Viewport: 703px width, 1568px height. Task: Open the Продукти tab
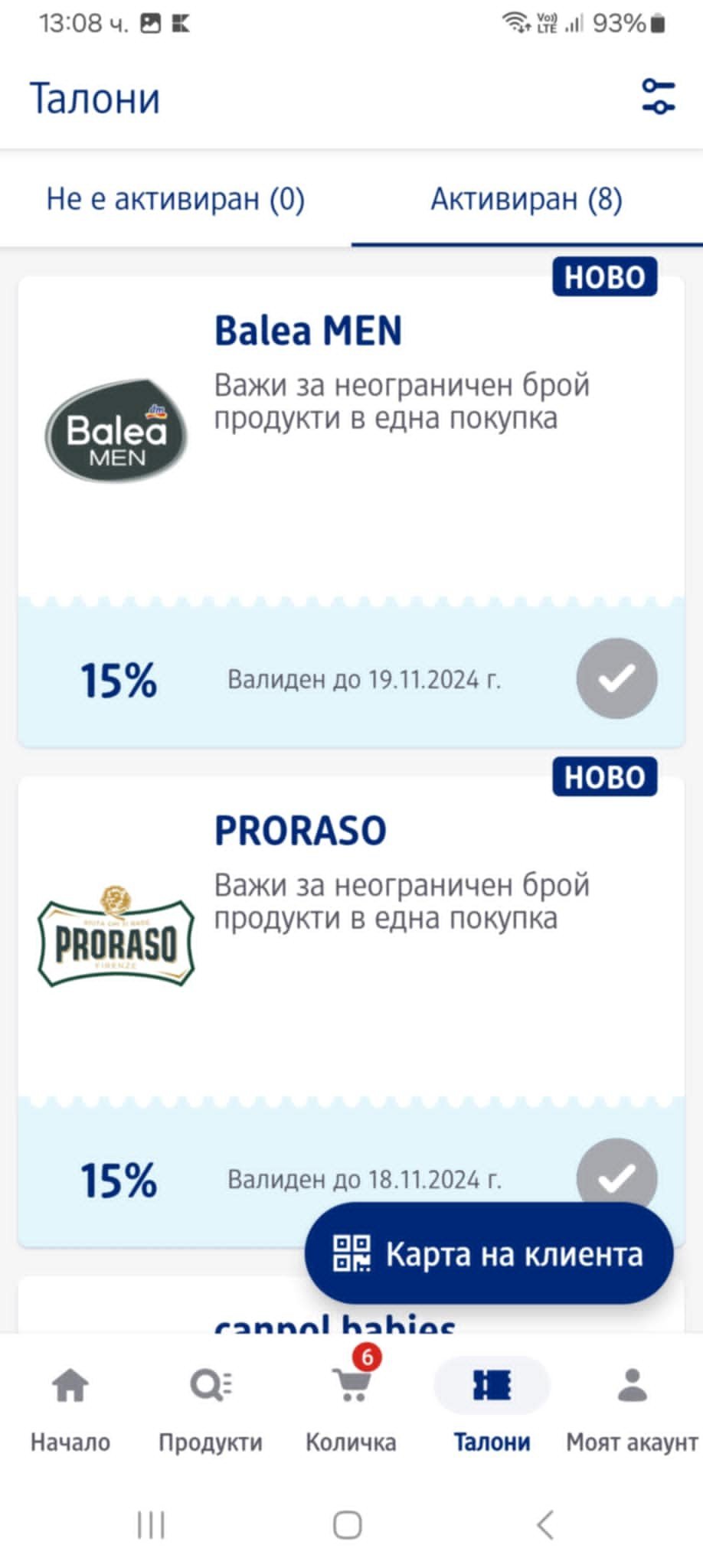pyautogui.click(x=211, y=1407)
